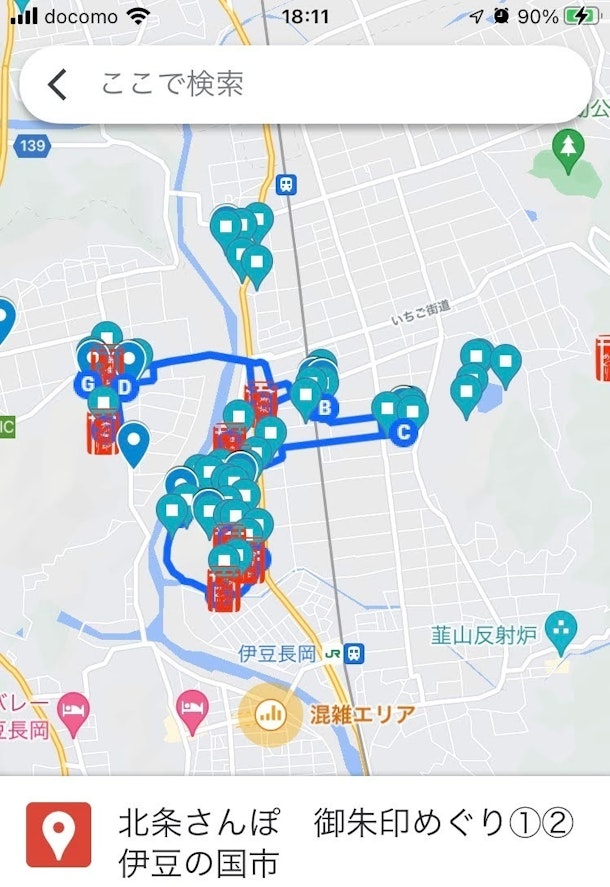Screen dimensions: 610x887
Task: Select route waypoint marker B
Action: 324,407
